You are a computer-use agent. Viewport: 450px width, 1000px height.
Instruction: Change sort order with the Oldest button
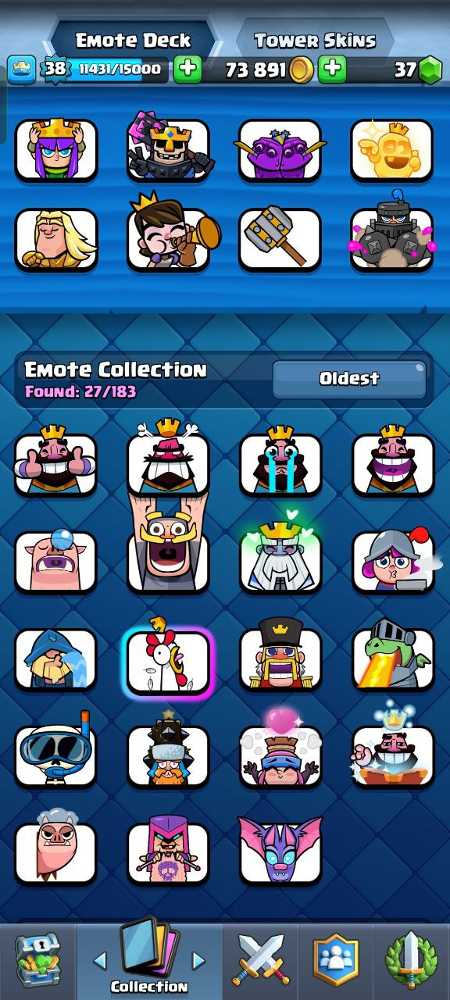pos(349,379)
